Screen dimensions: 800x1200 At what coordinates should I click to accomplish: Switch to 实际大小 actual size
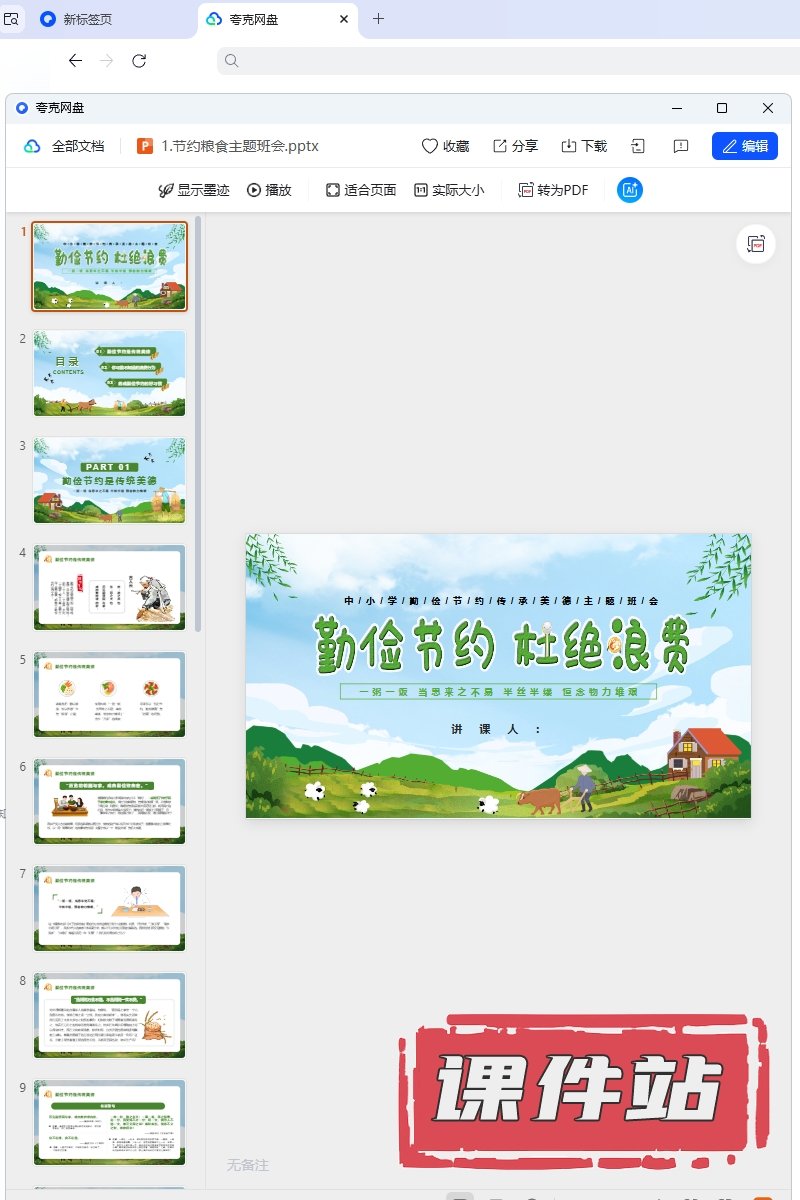click(x=449, y=190)
